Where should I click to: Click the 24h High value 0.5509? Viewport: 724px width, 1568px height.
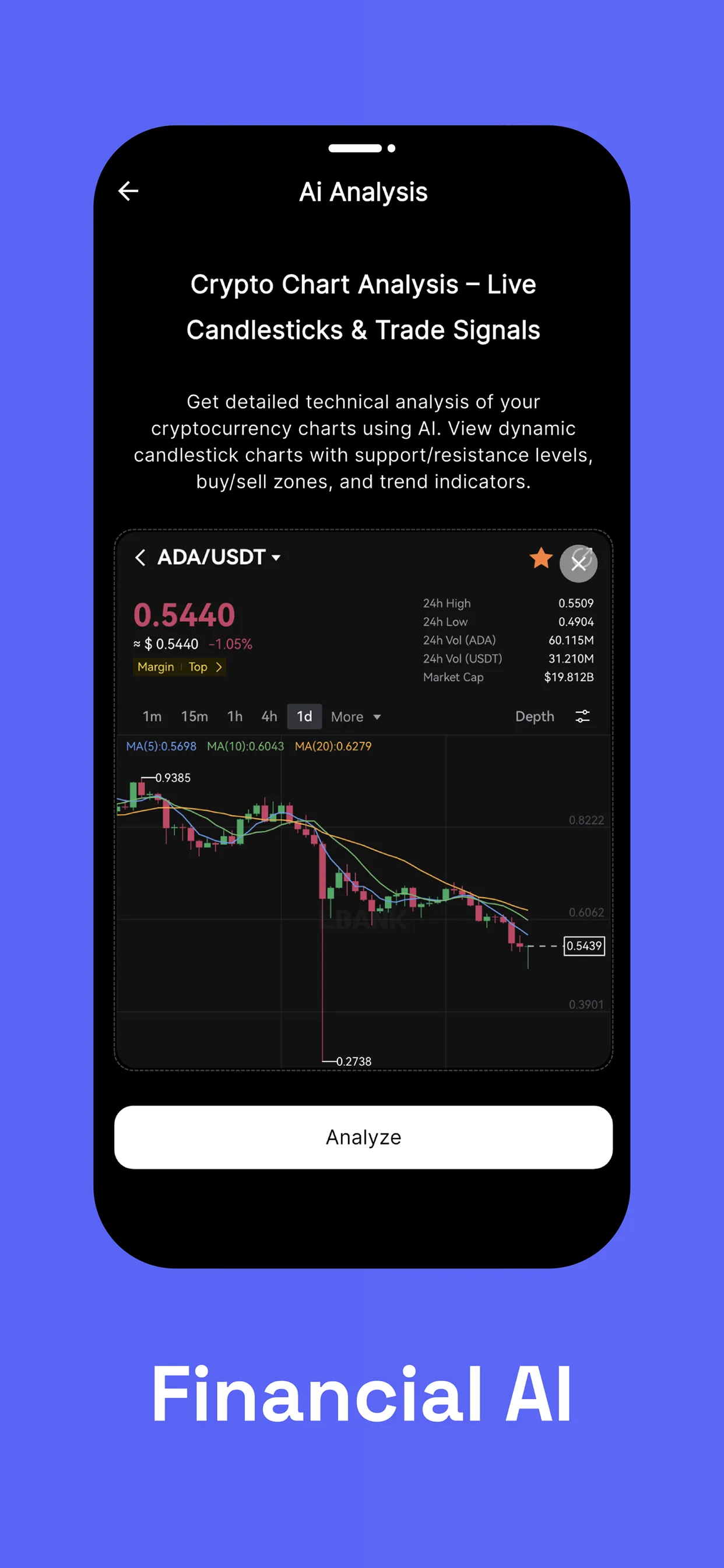coord(576,603)
